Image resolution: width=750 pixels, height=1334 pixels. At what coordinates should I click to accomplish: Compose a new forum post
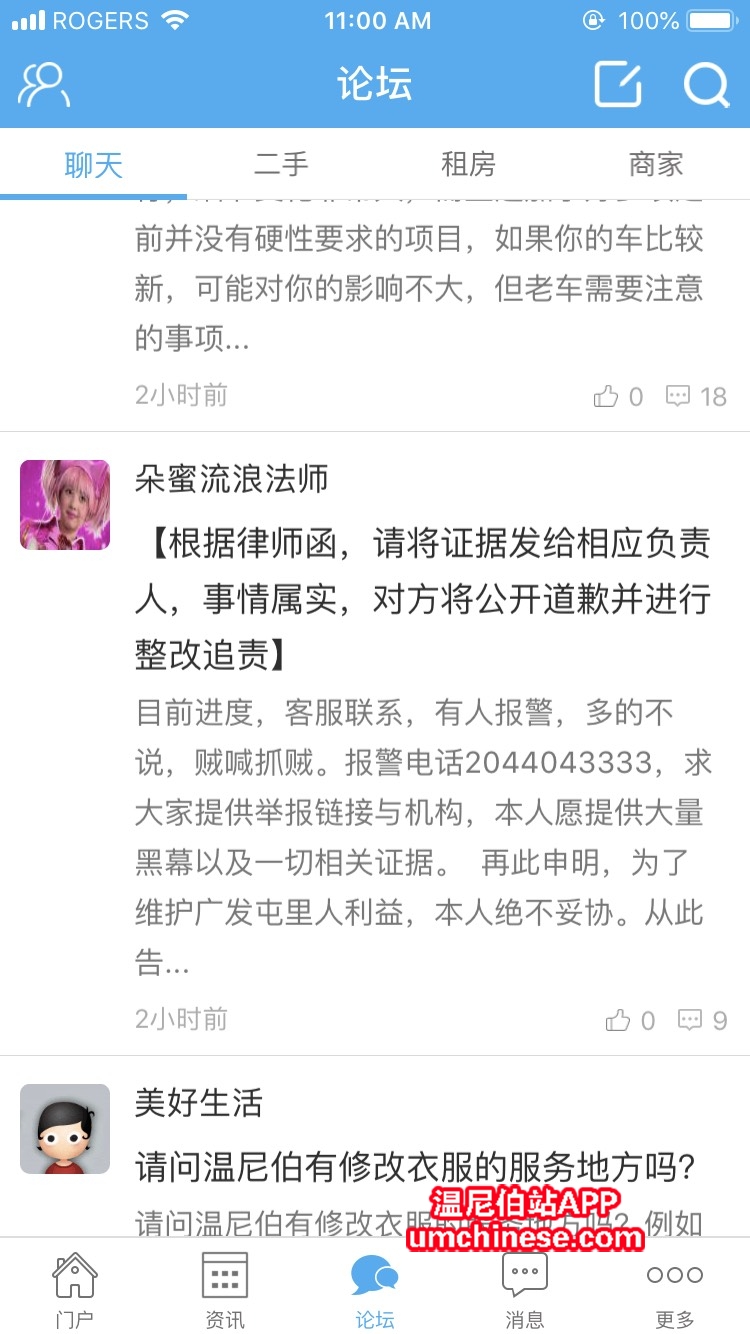coord(617,85)
